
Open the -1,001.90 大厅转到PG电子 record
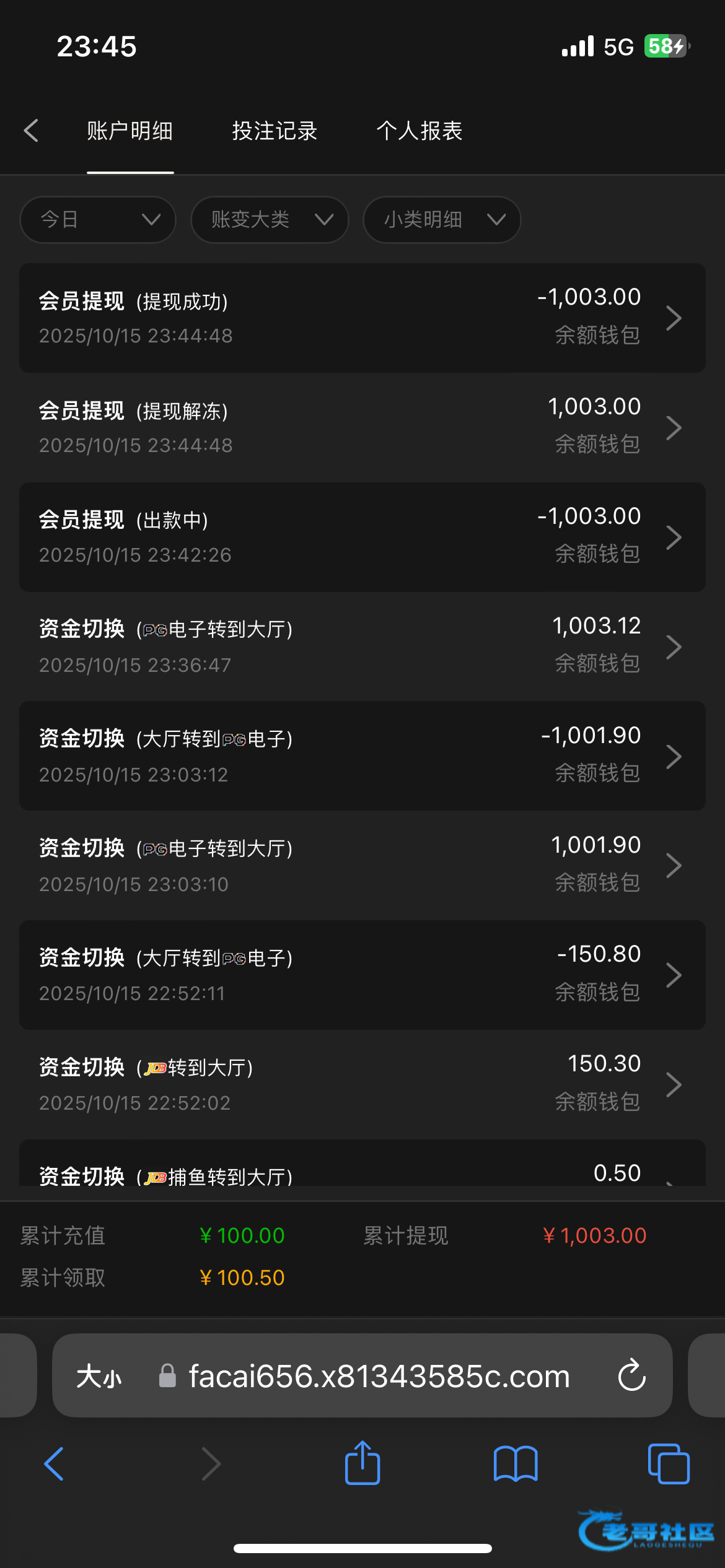coord(362,756)
